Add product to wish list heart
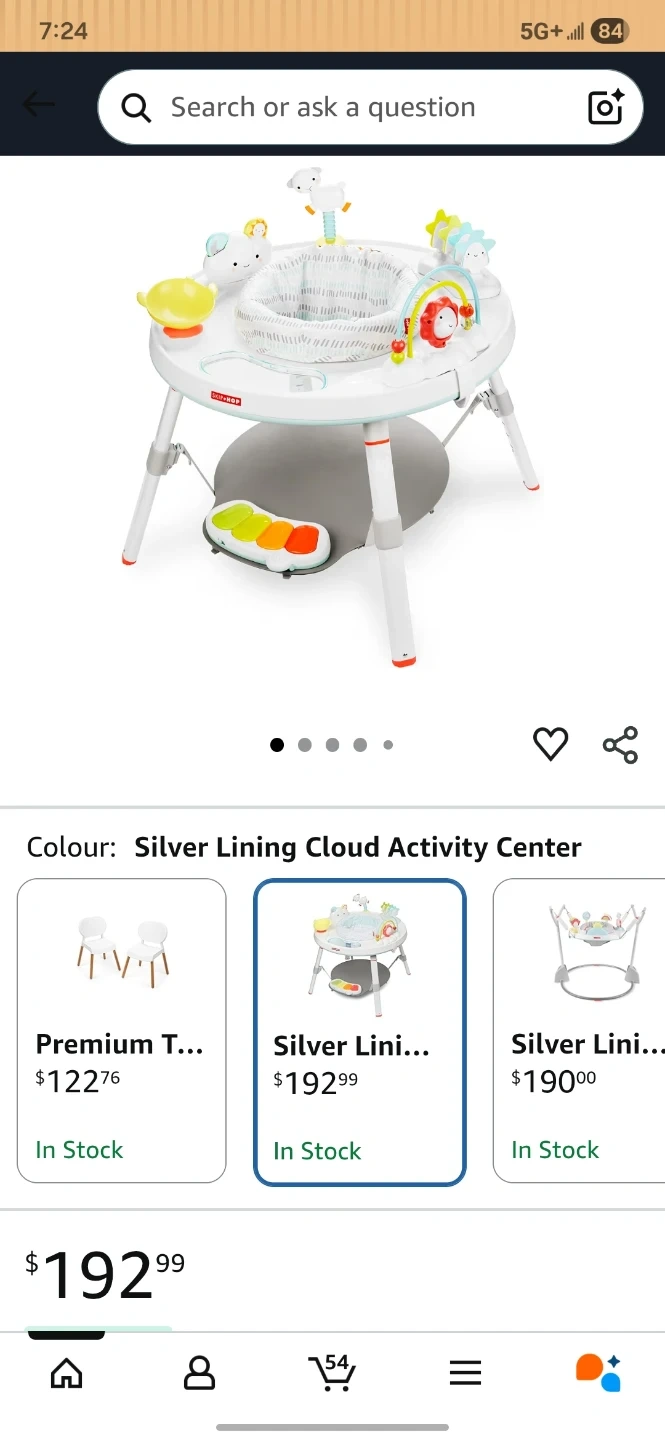665x1440 pixels. [x=550, y=745]
